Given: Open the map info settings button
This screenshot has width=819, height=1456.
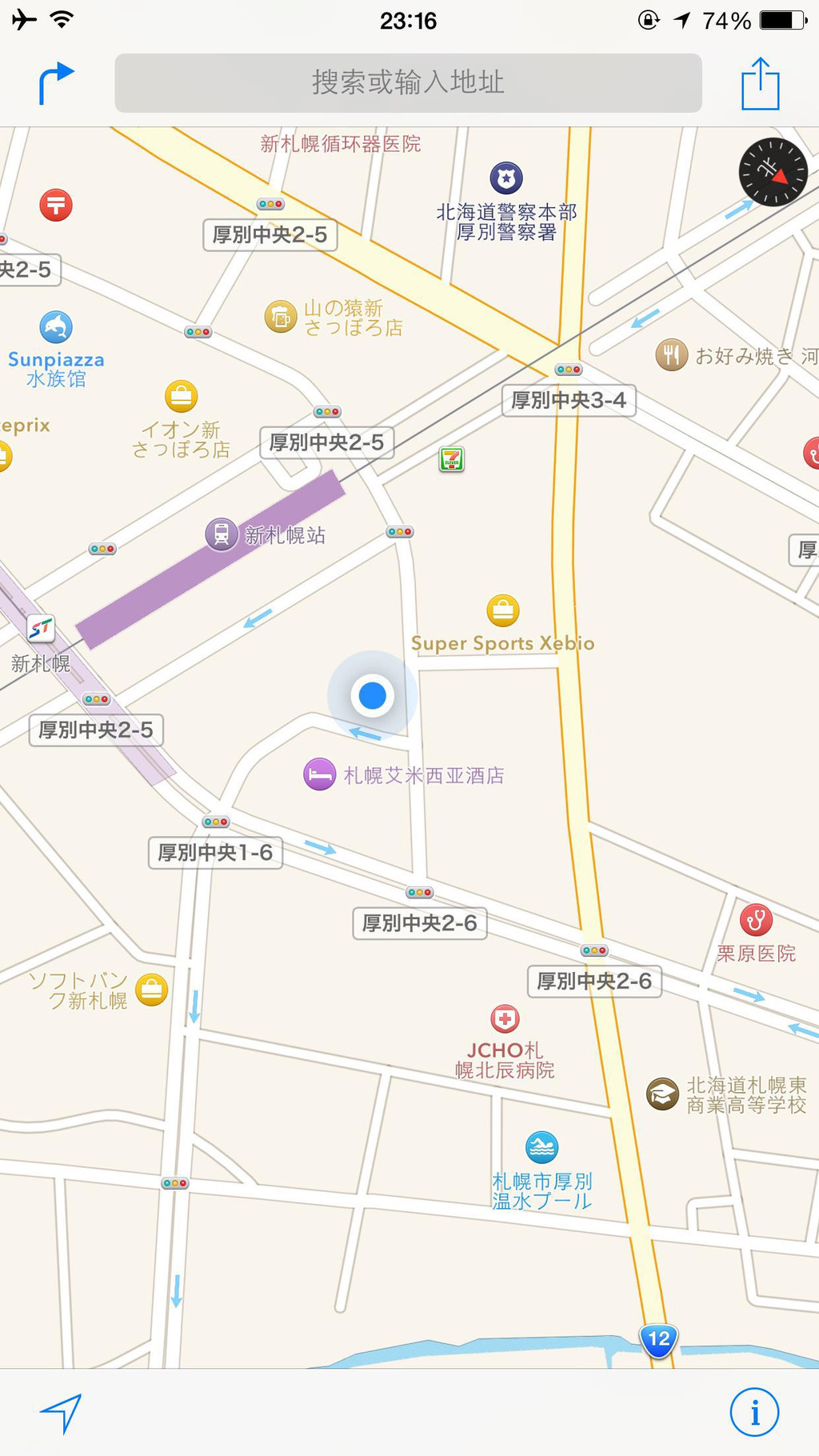Looking at the screenshot, I should pos(754,1413).
